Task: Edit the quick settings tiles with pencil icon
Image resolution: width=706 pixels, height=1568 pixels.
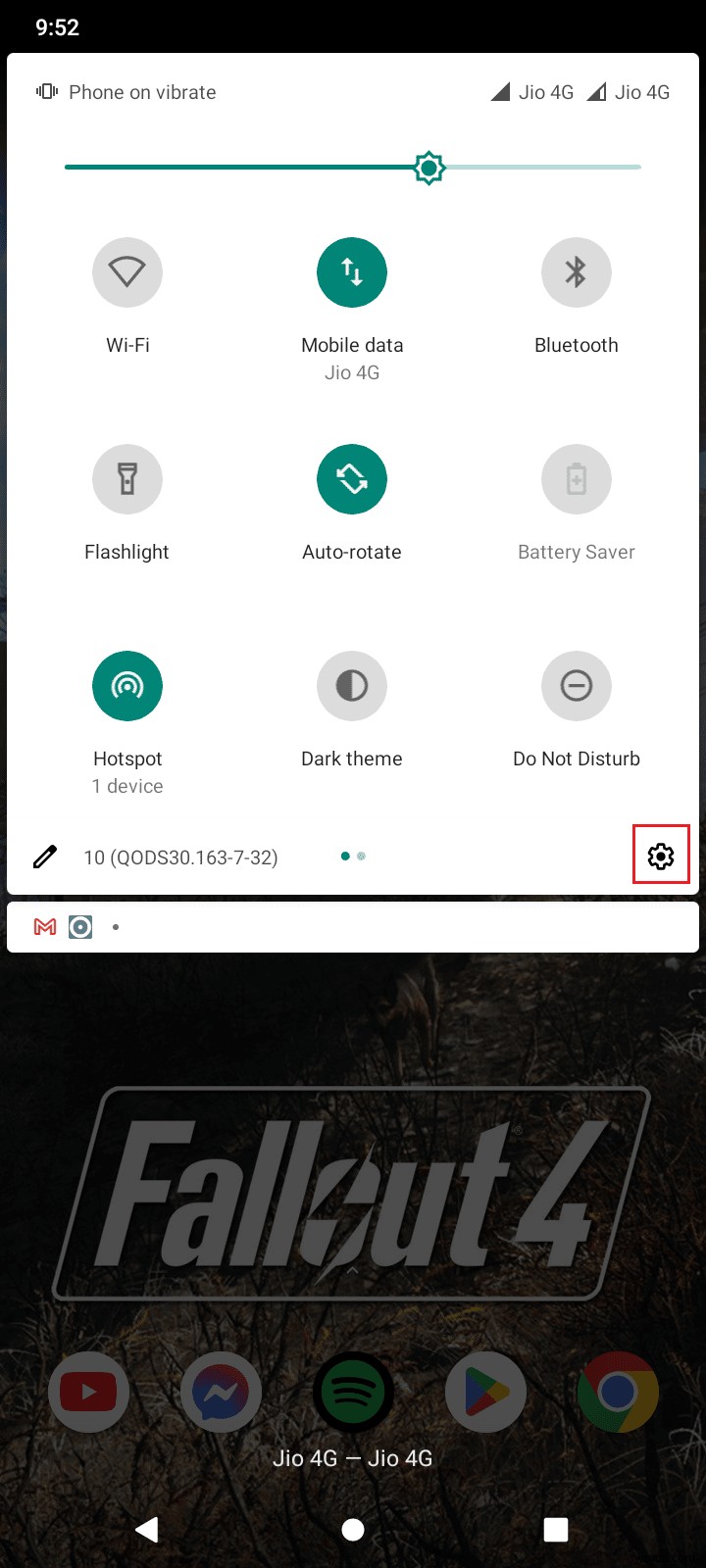Action: pos(45,857)
